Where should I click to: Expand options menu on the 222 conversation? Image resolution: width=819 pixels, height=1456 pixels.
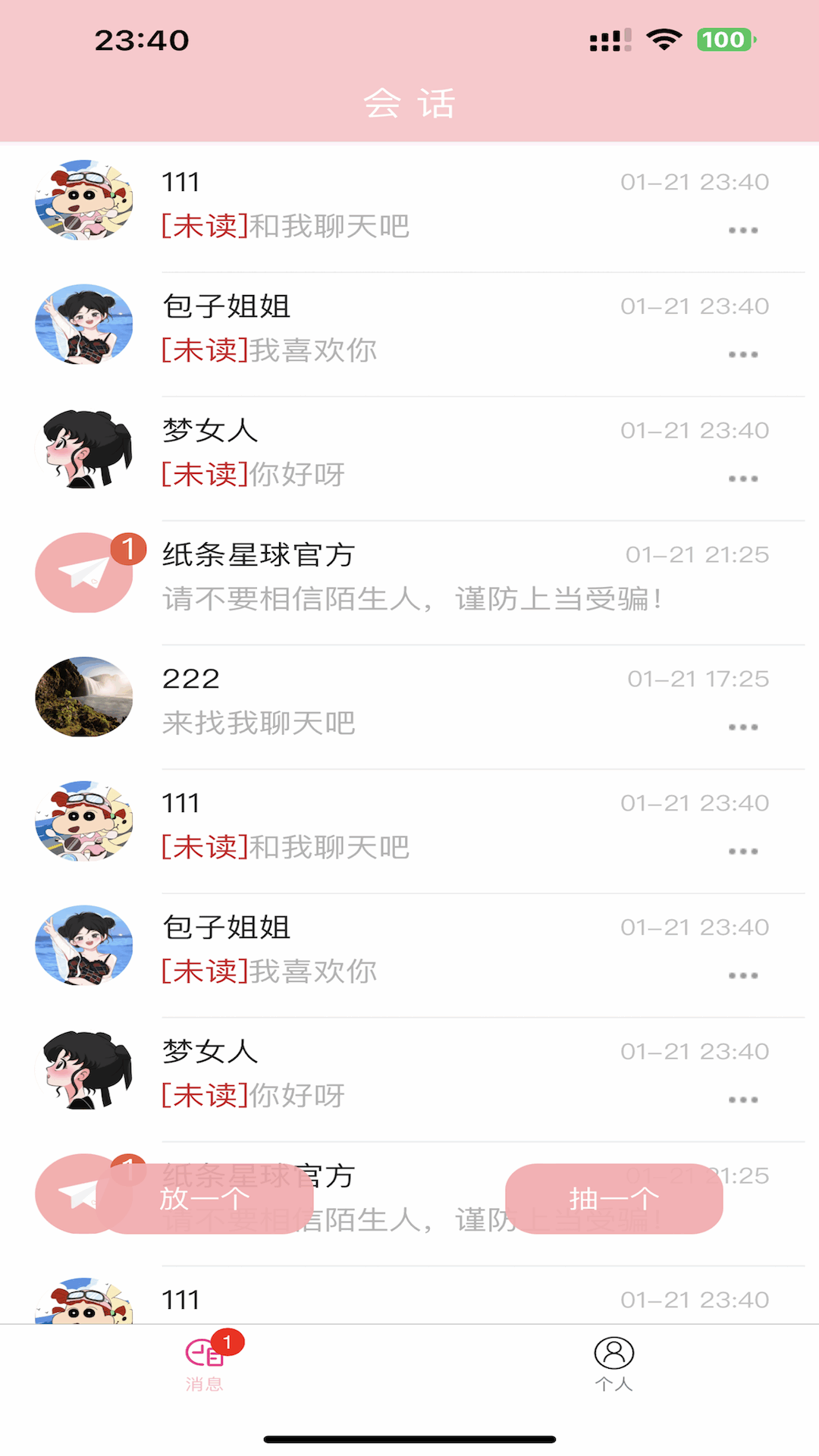743,726
